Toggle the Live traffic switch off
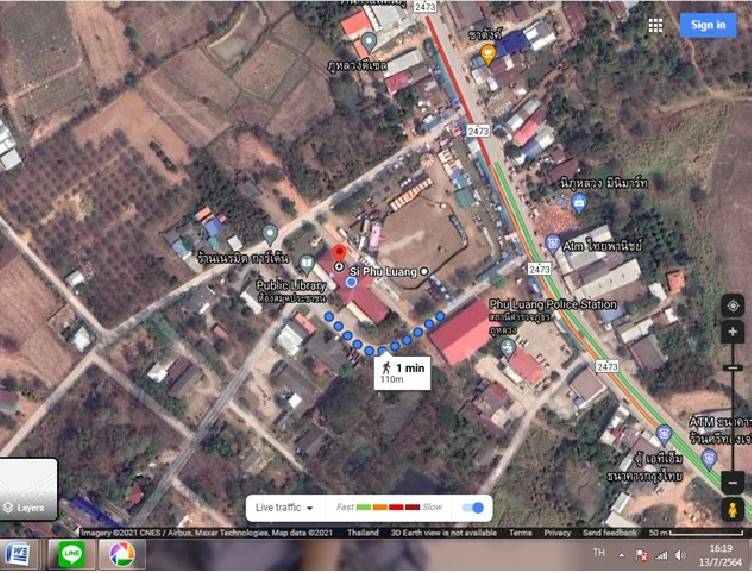 474,507
